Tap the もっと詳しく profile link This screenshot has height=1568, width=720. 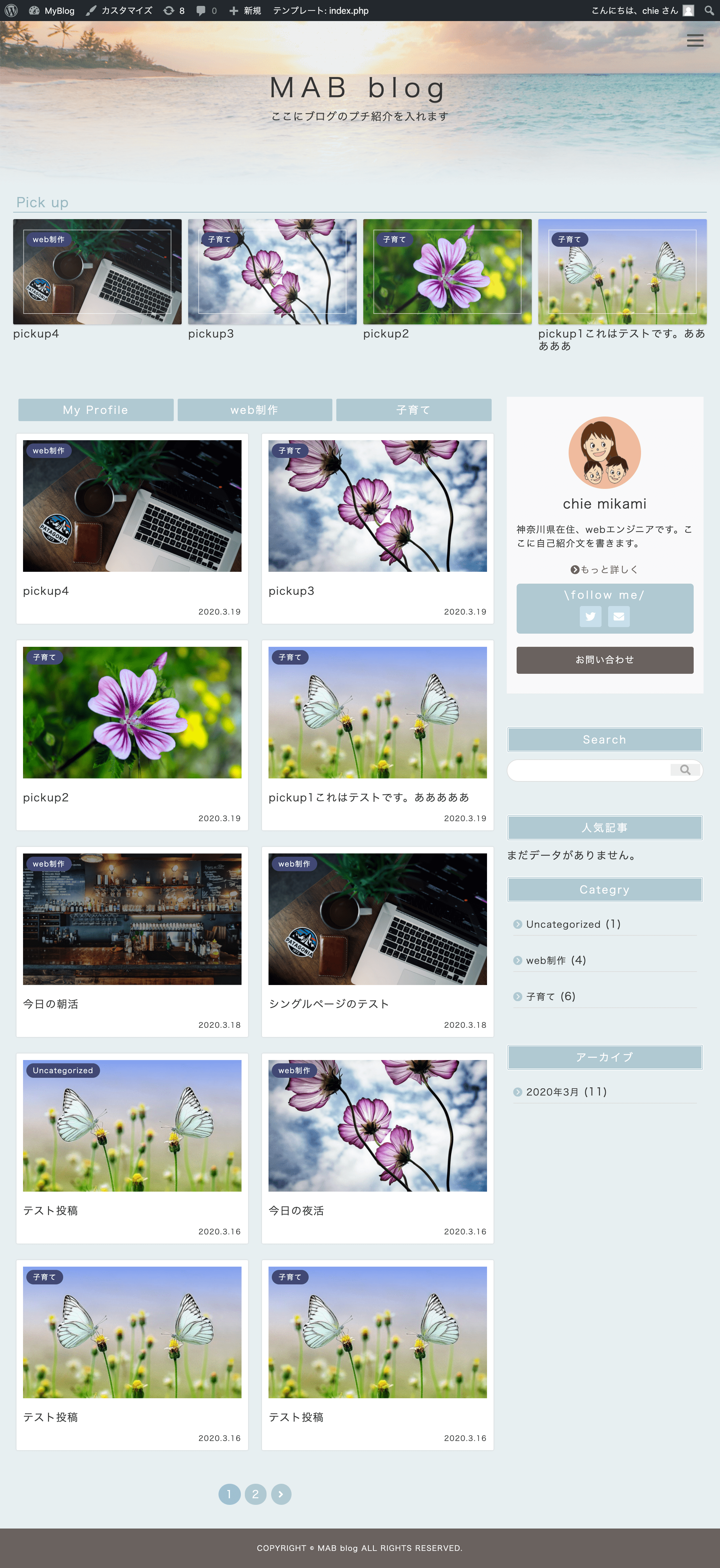tap(604, 569)
